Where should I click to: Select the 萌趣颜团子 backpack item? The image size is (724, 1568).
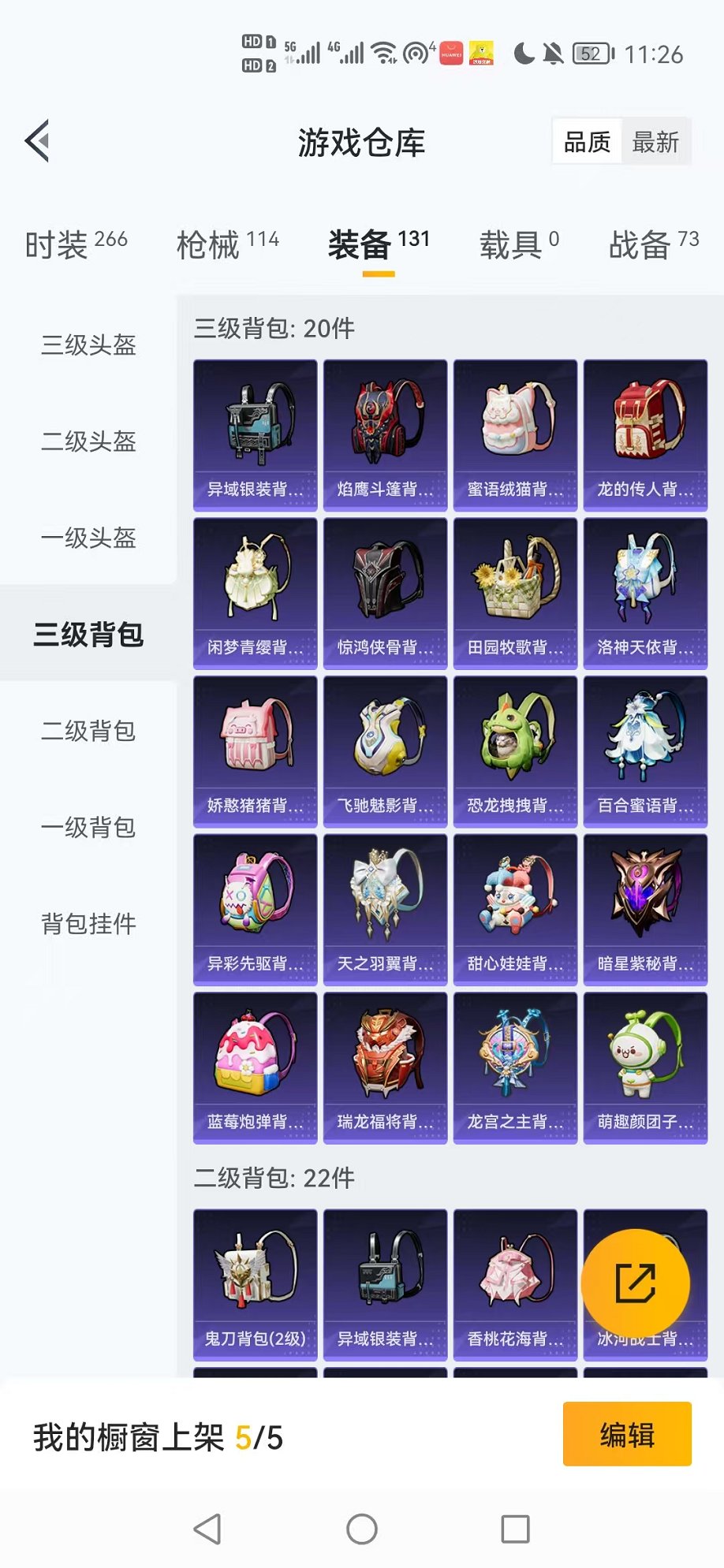[644, 1066]
